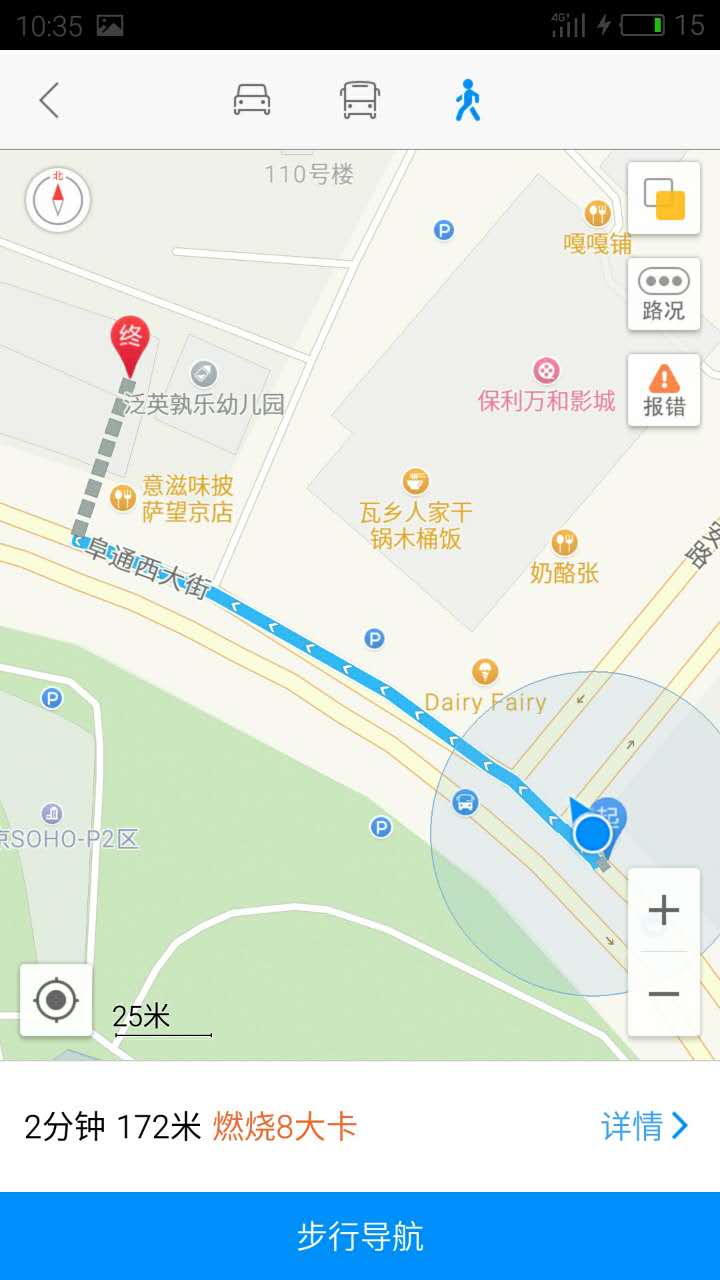Toggle the 路况 traffic conditions overlay

click(663, 294)
